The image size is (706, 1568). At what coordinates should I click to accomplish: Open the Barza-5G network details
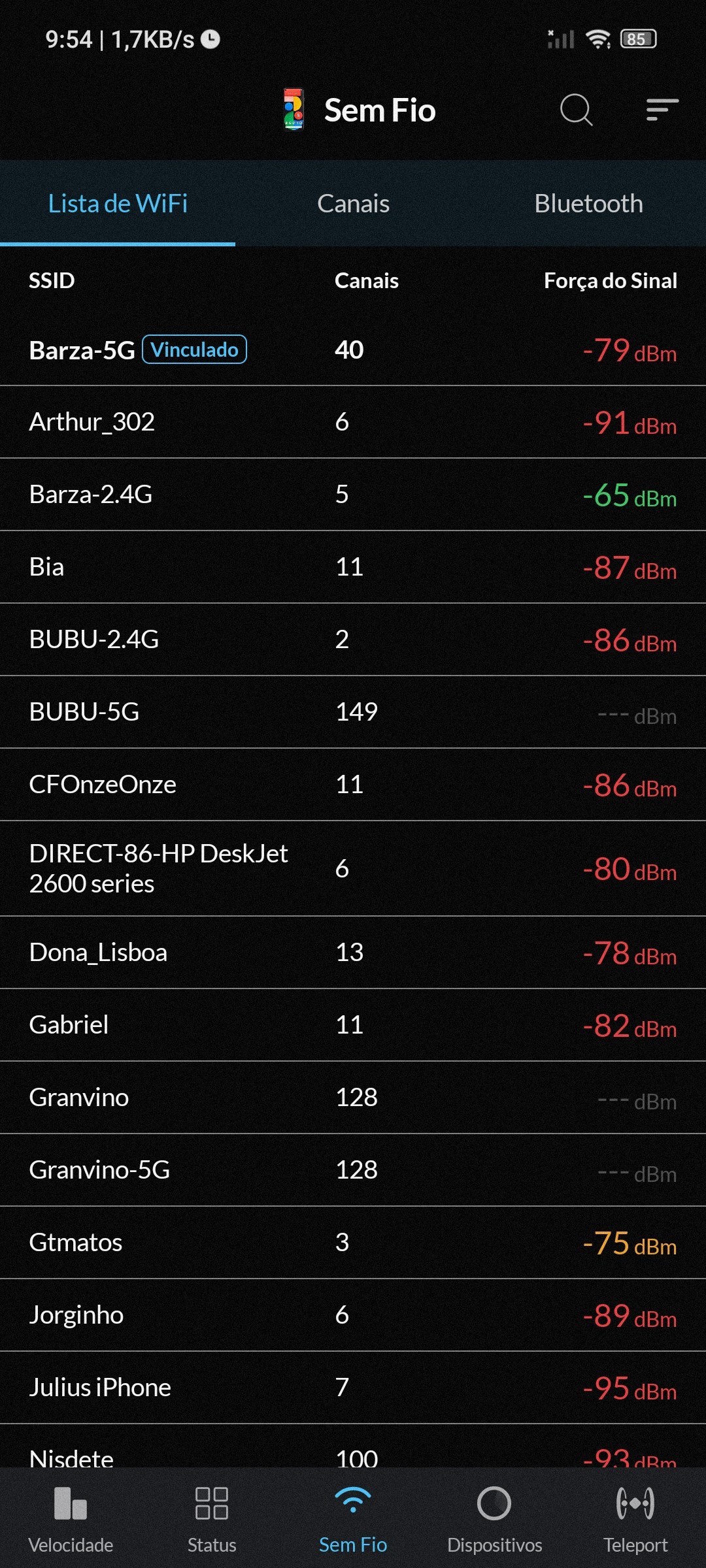[x=353, y=350]
